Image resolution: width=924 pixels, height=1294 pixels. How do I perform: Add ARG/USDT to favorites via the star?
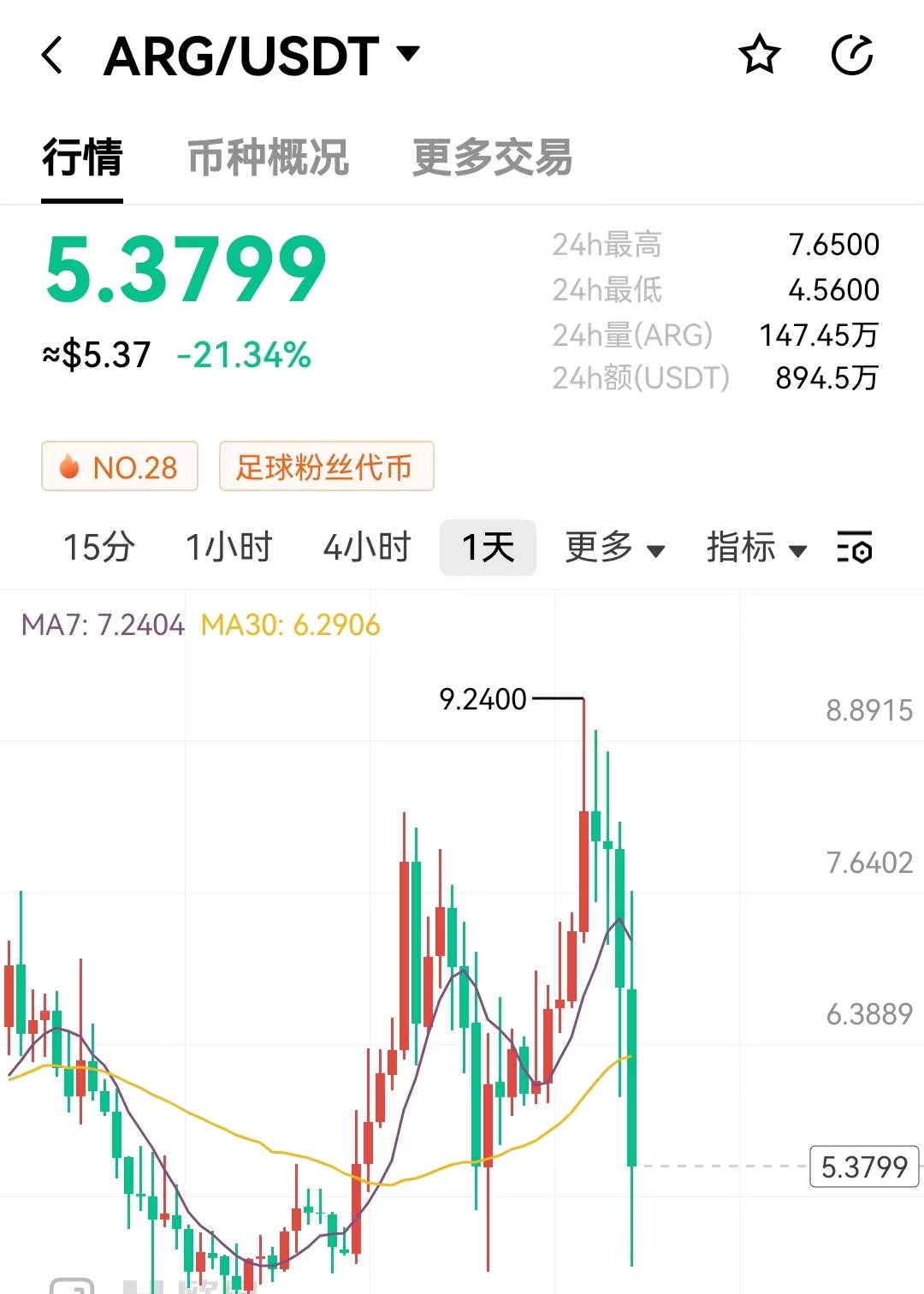click(759, 56)
